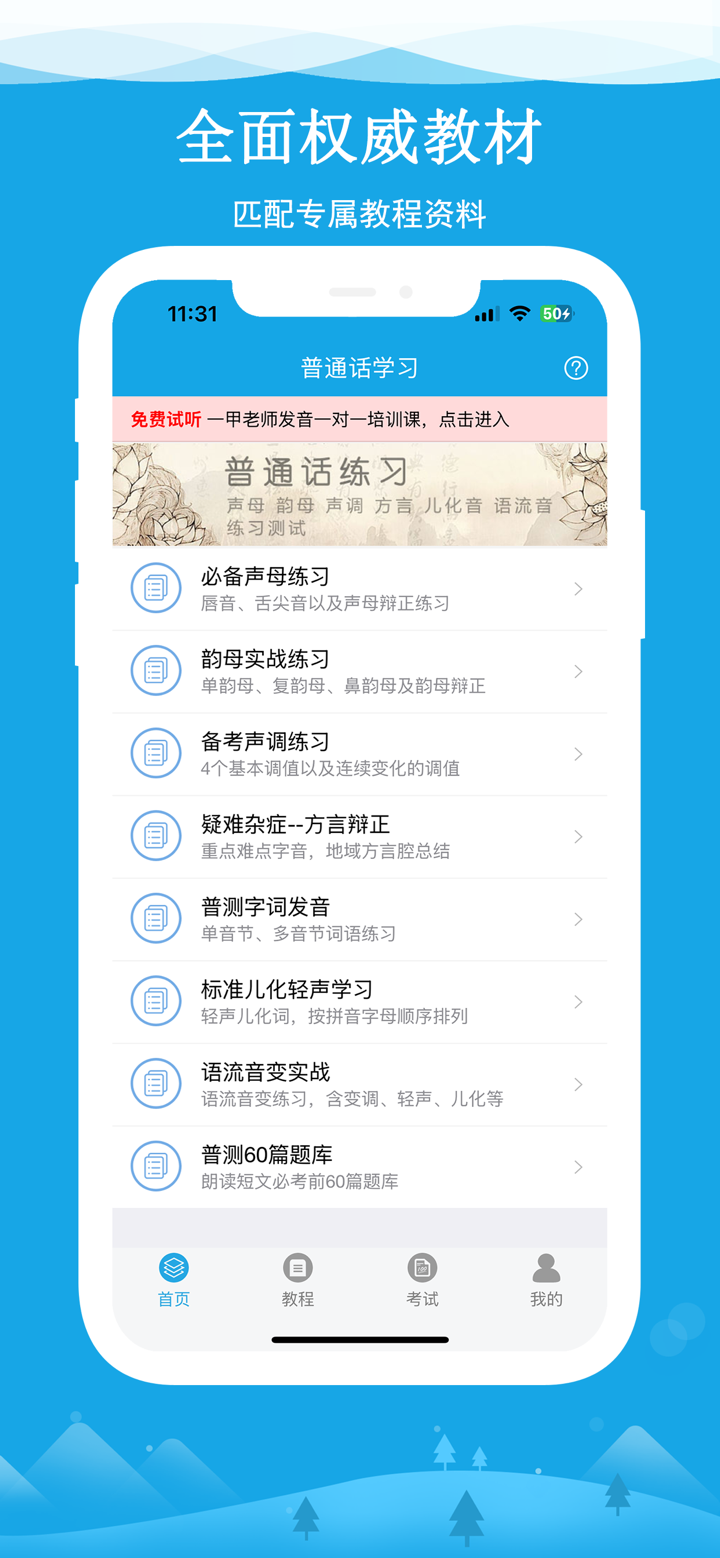Expand the 必备声母练习 entry chevron
Image resolution: width=720 pixels, height=1558 pixels.
[x=578, y=588]
